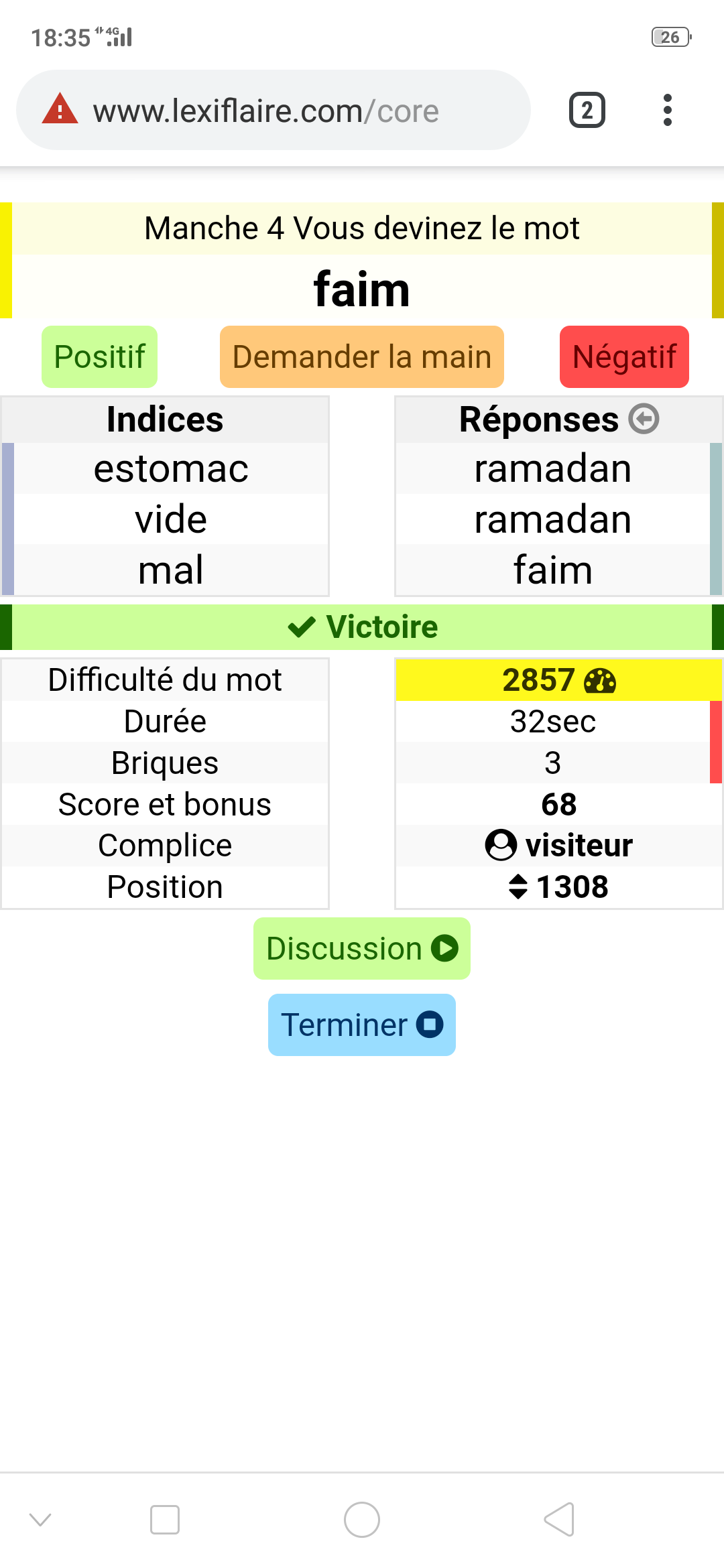Viewport: 724px width, 1568px height.
Task: Open the browser tab switcher
Action: tap(587, 110)
